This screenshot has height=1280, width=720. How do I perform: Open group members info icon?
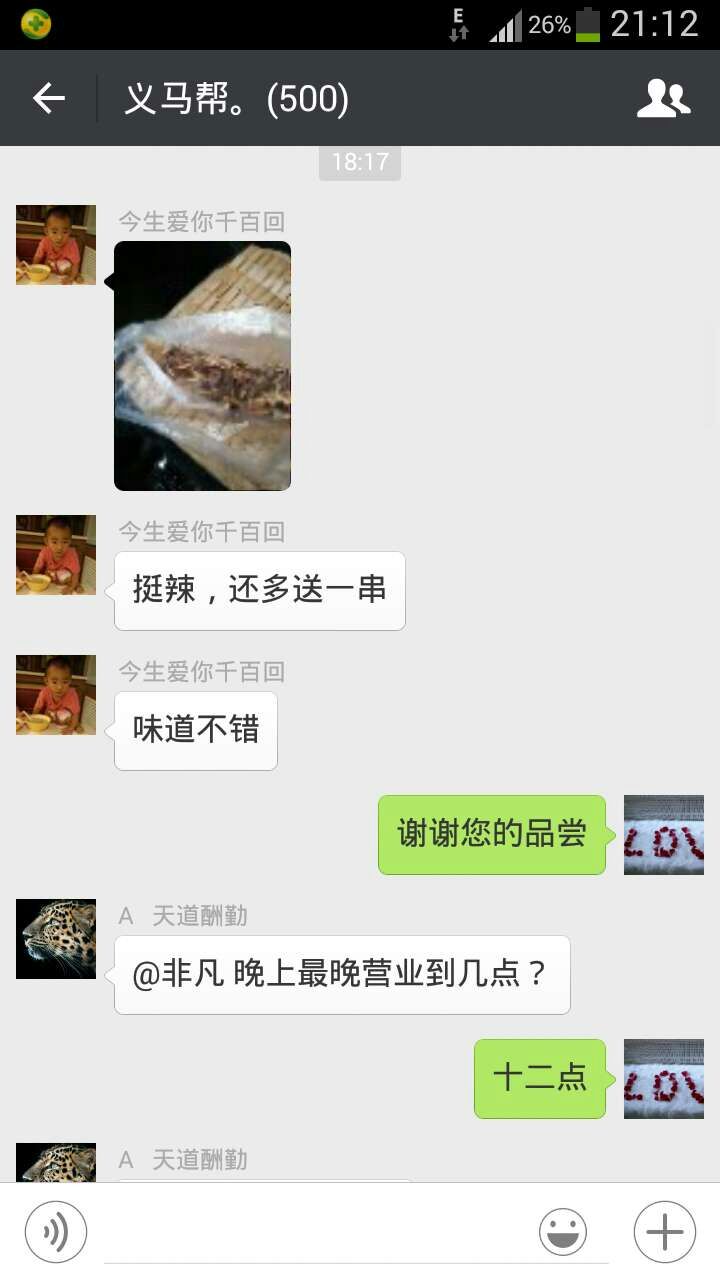pyautogui.click(x=663, y=98)
